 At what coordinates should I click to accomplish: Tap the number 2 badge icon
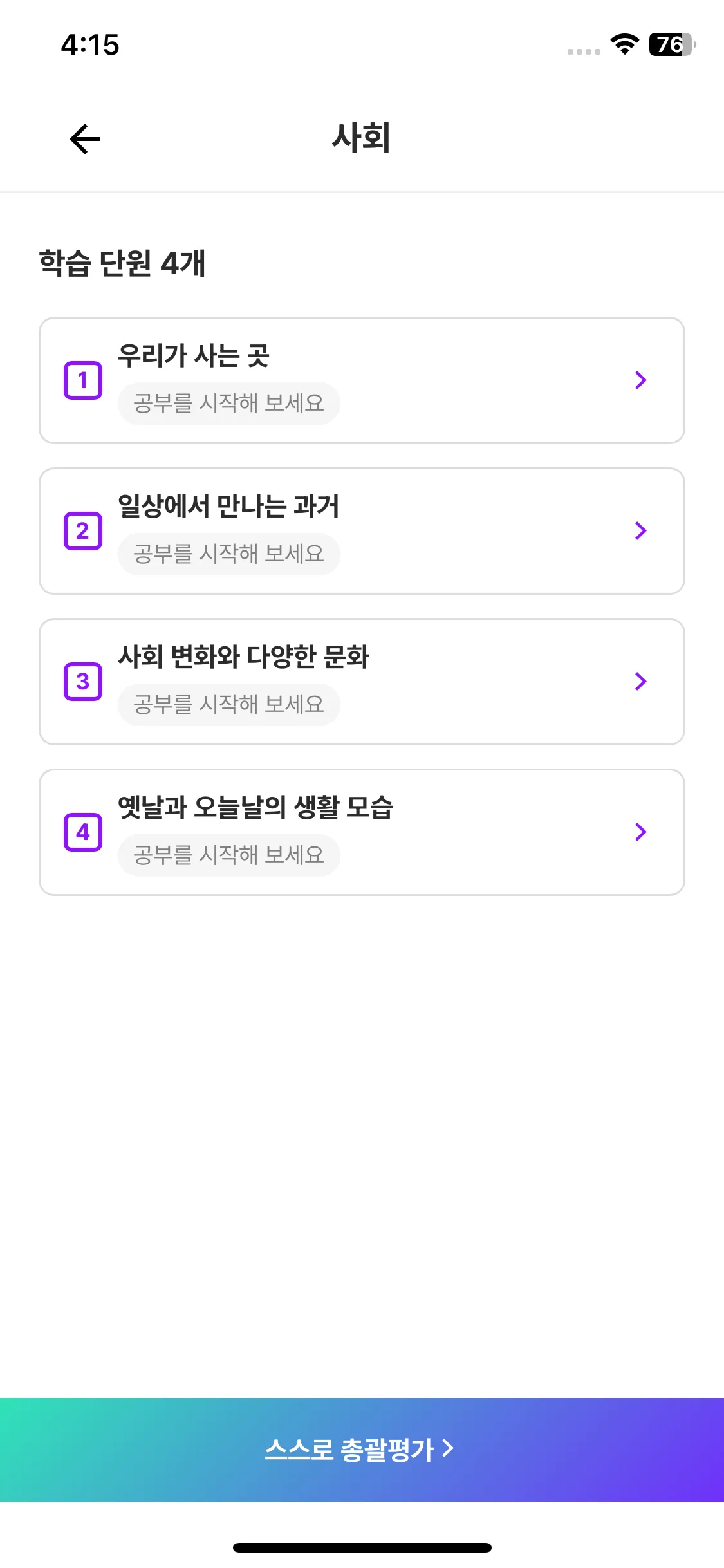[x=83, y=530]
